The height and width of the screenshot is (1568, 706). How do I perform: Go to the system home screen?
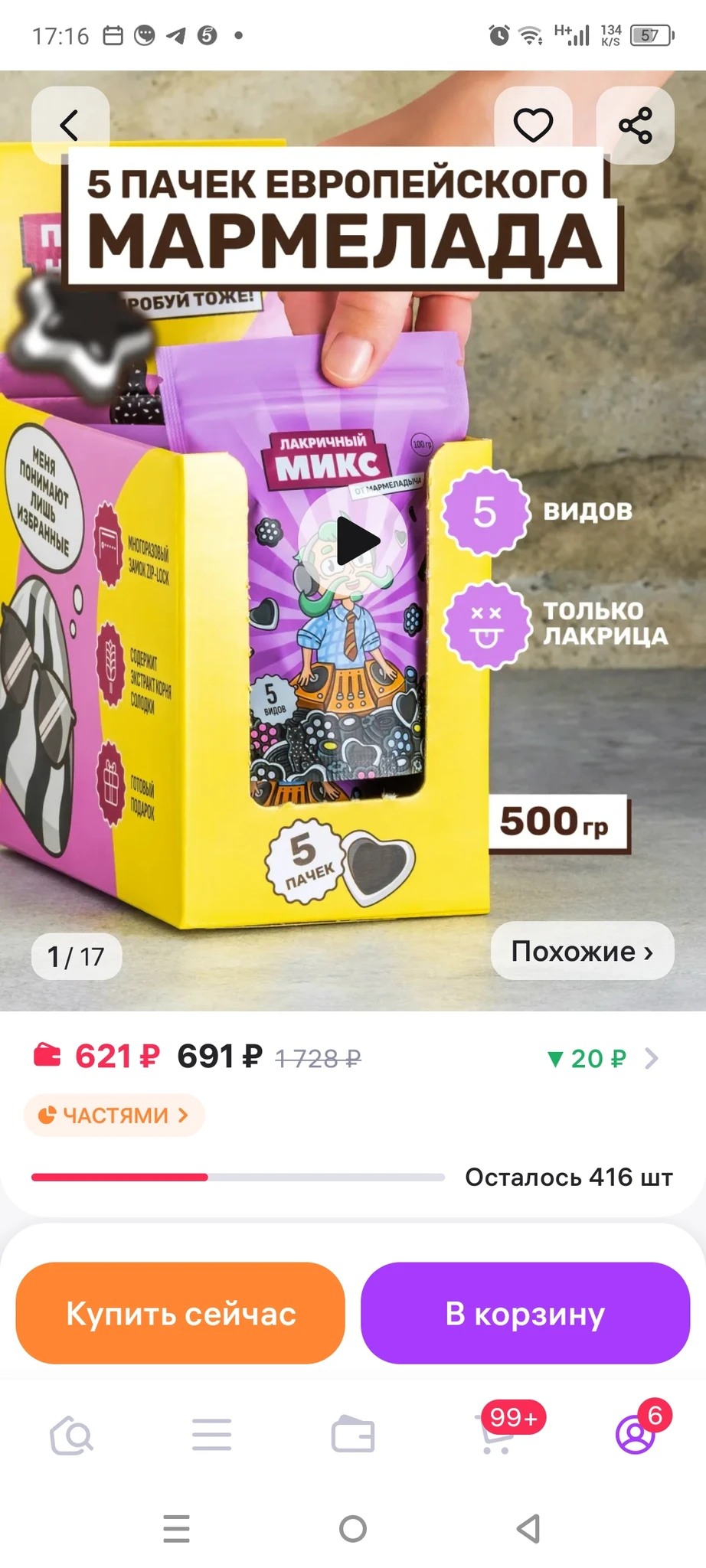tap(353, 1529)
